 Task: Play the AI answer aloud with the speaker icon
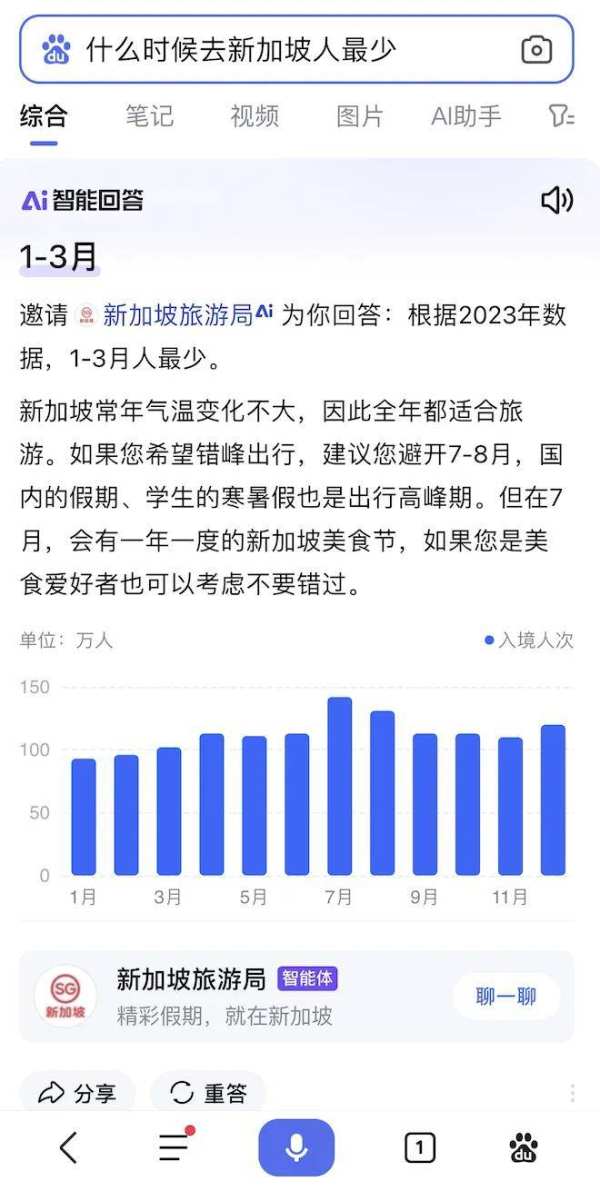(x=557, y=201)
